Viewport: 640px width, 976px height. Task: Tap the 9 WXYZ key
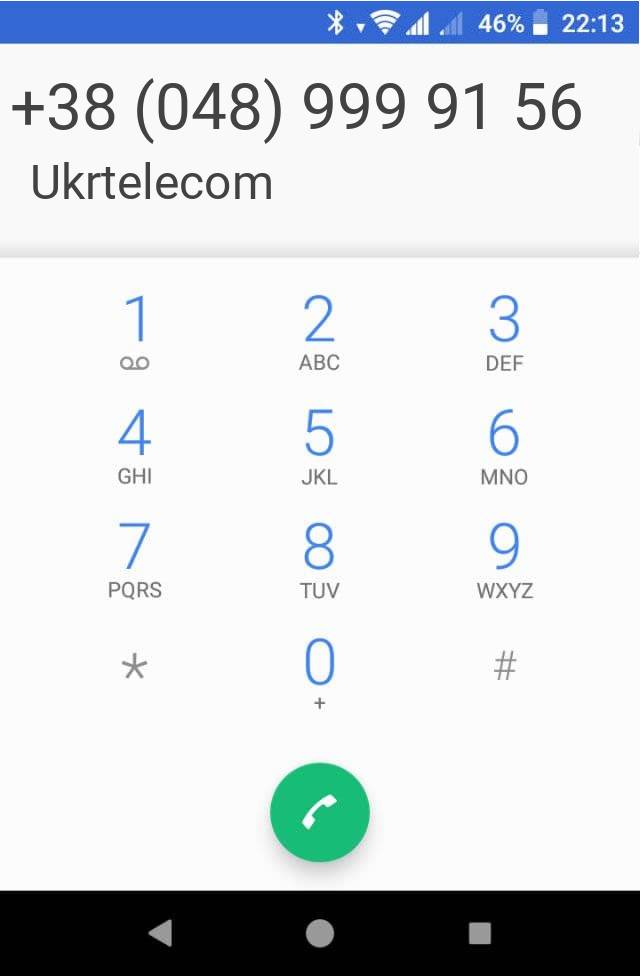pyautogui.click(x=504, y=560)
